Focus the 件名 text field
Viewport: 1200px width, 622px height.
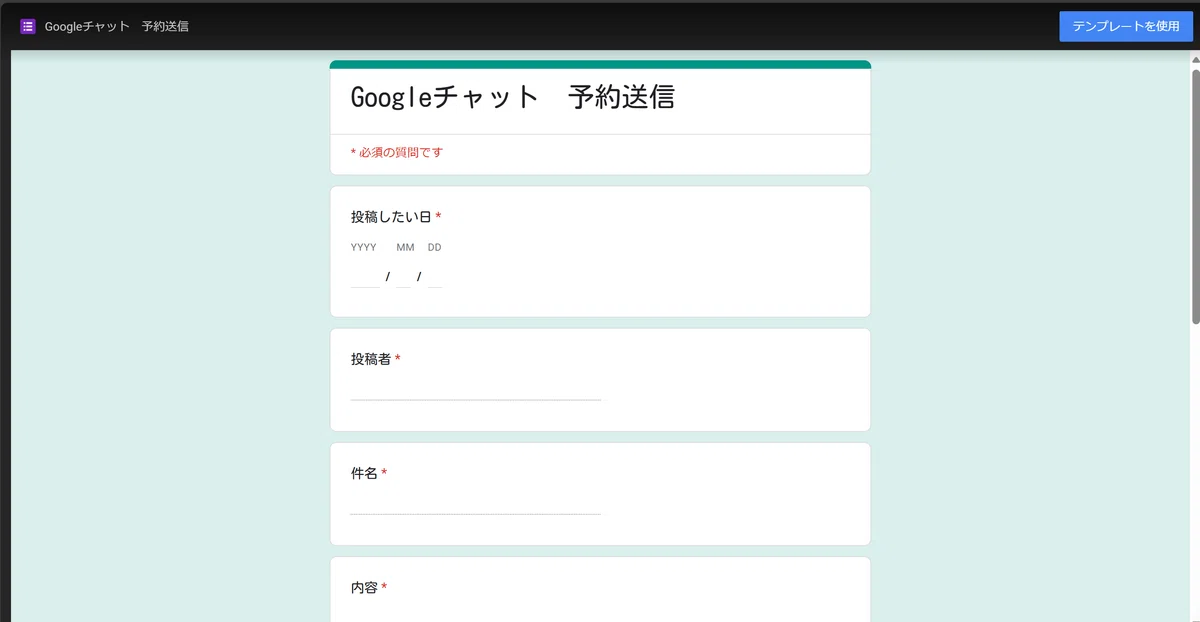tap(476, 503)
